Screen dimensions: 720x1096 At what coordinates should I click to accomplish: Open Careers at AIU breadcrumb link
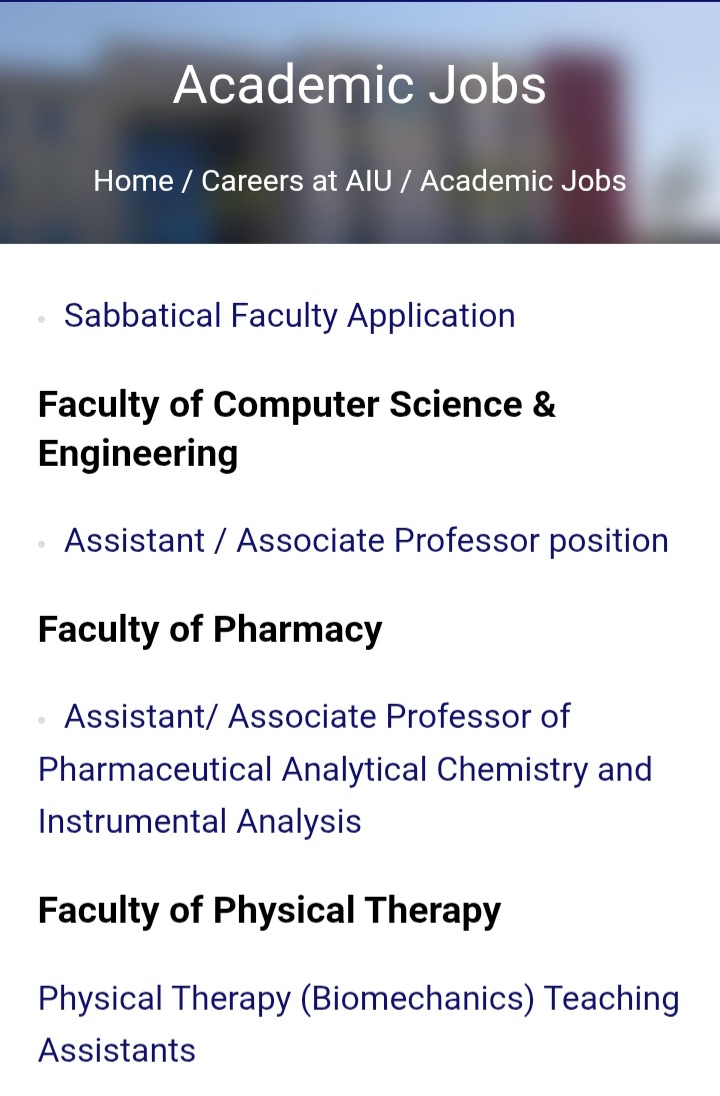tap(296, 181)
